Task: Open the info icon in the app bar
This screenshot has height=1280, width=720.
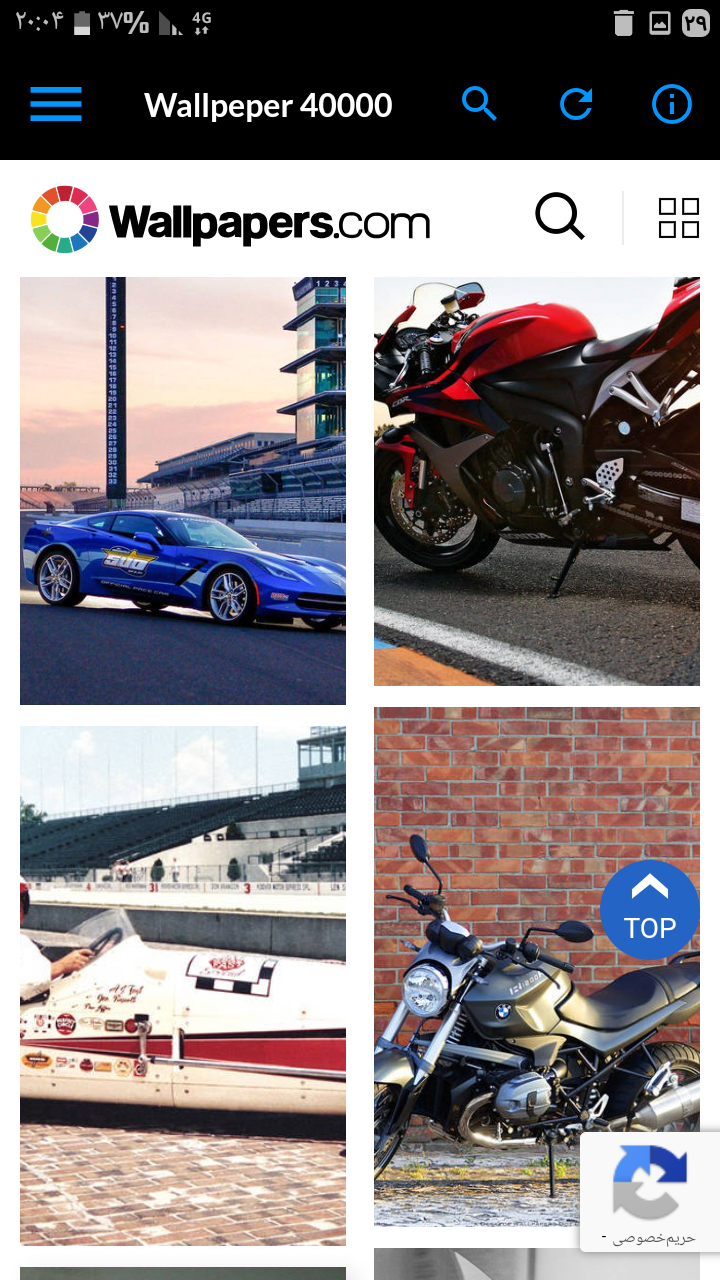Action: (x=671, y=104)
